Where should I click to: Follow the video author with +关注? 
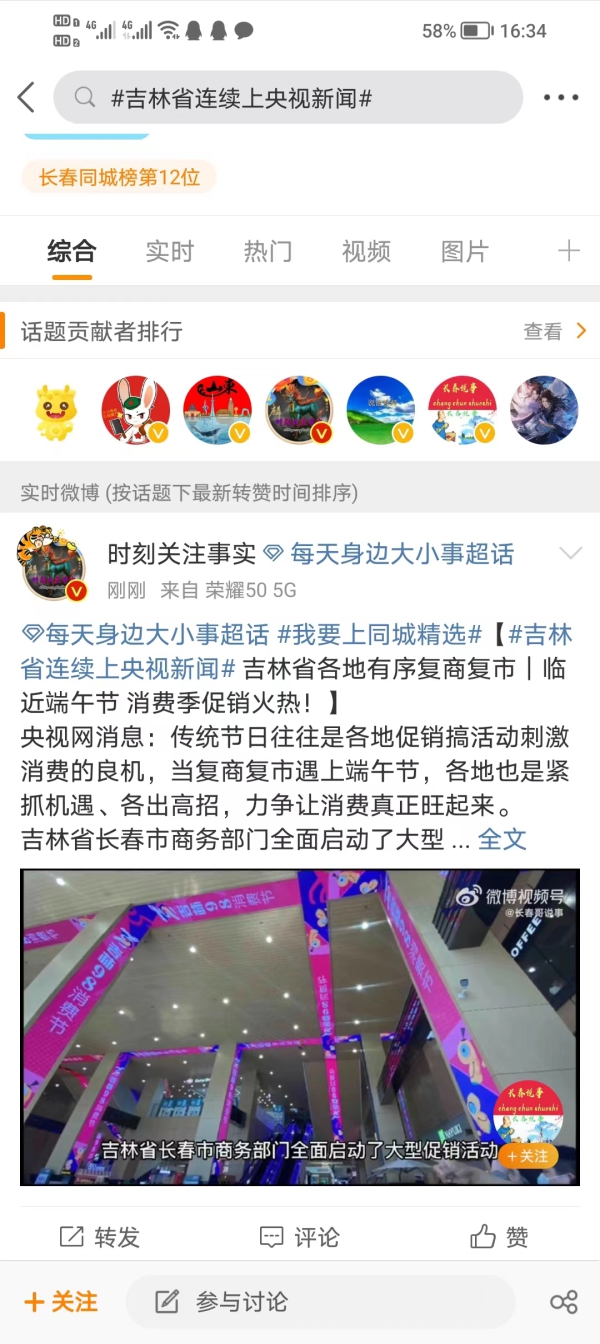pyautogui.click(x=527, y=1155)
